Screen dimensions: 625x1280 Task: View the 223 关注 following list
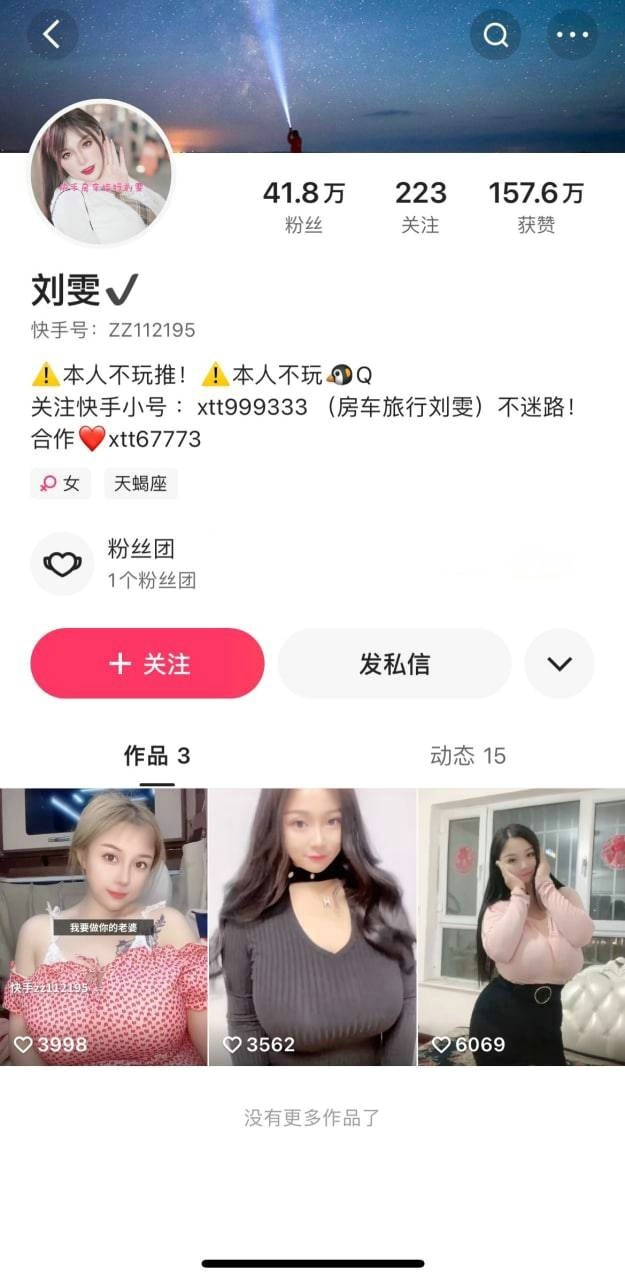420,207
